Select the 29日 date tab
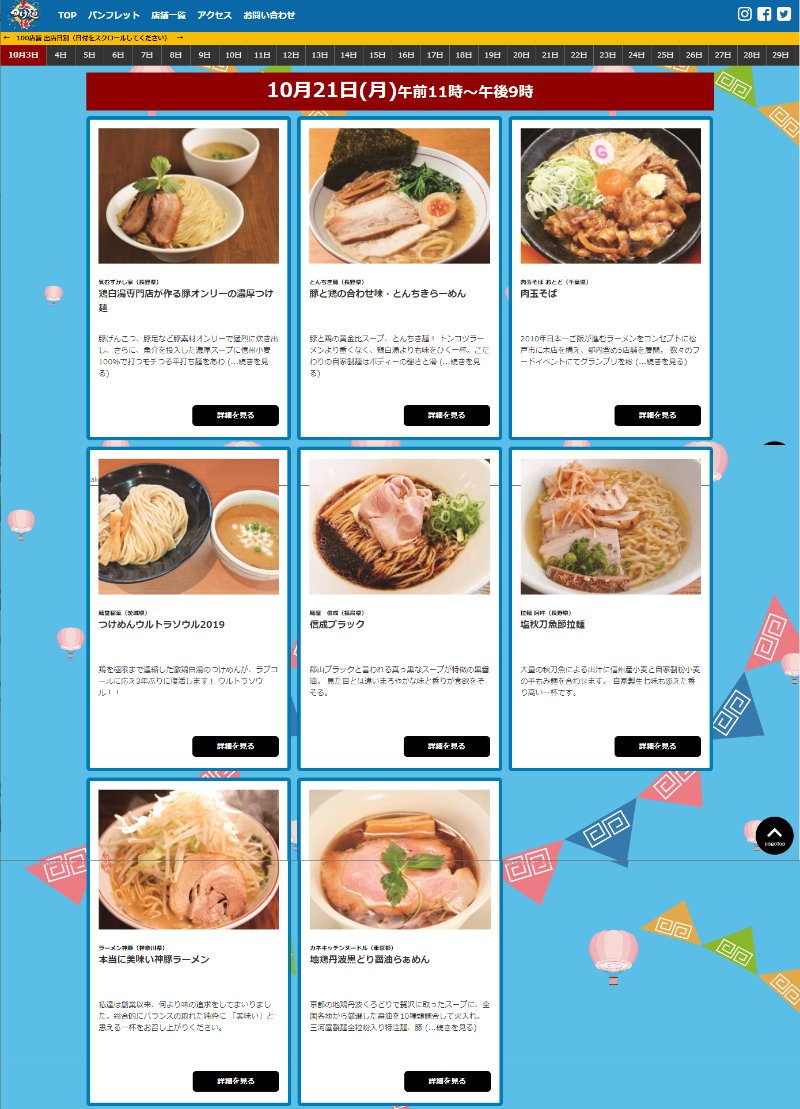 (780, 55)
